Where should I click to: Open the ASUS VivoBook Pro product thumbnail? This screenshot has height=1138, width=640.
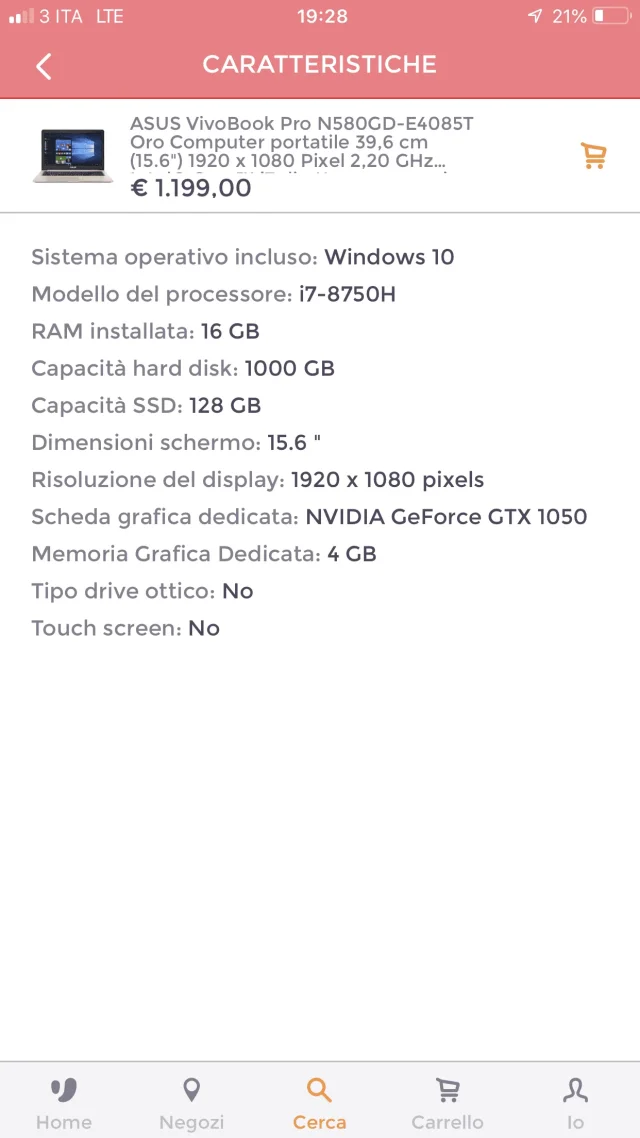(72, 155)
